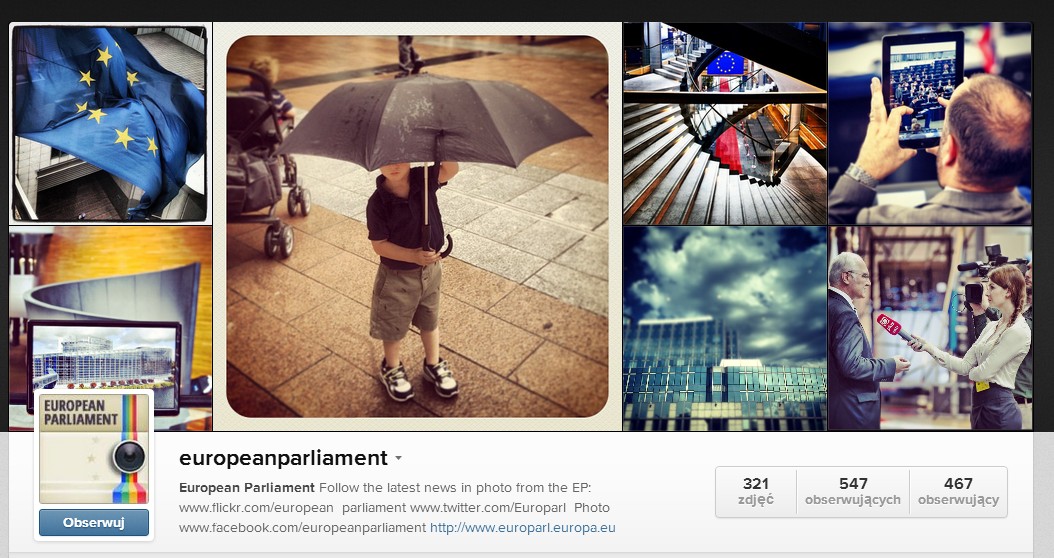The width and height of the screenshot is (1054, 558).
Task: Open the photo of boy with umbrella
Action: click(417, 226)
